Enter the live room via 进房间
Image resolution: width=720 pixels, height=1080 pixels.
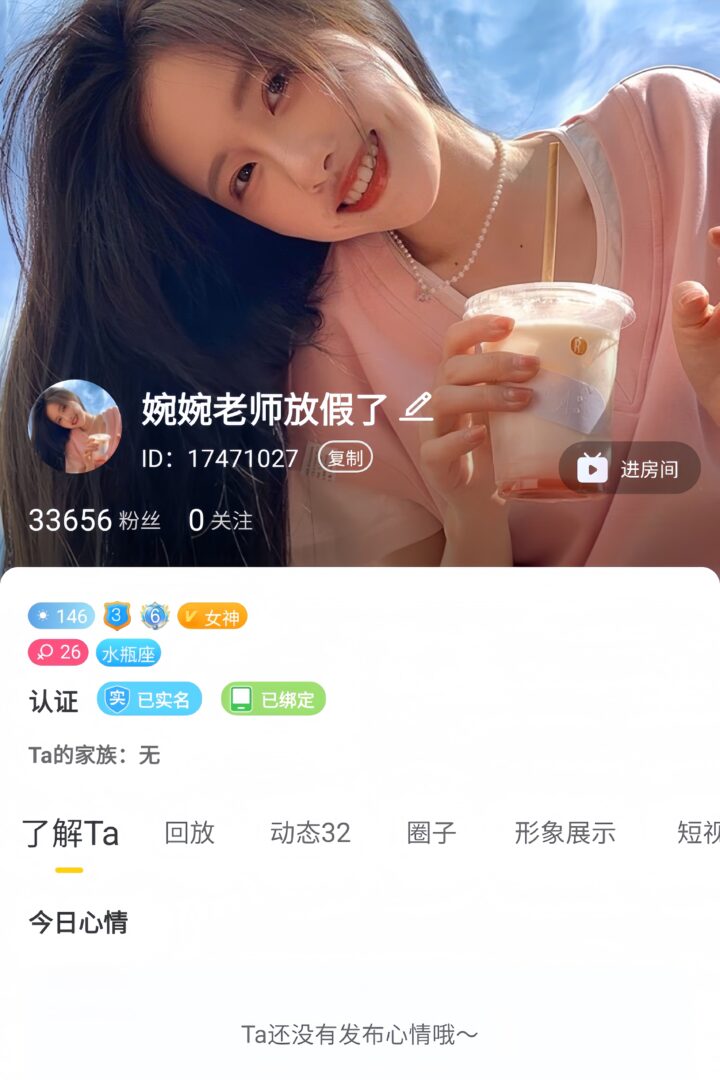pyautogui.click(x=629, y=468)
